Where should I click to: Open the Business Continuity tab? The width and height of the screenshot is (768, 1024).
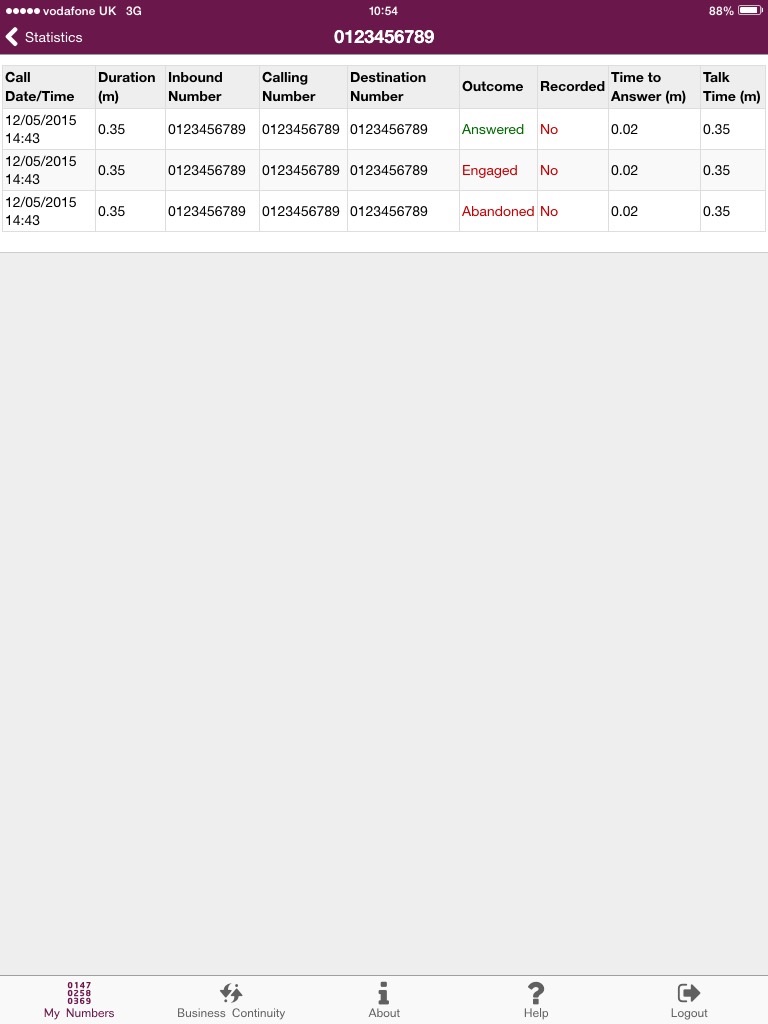pyautogui.click(x=231, y=999)
